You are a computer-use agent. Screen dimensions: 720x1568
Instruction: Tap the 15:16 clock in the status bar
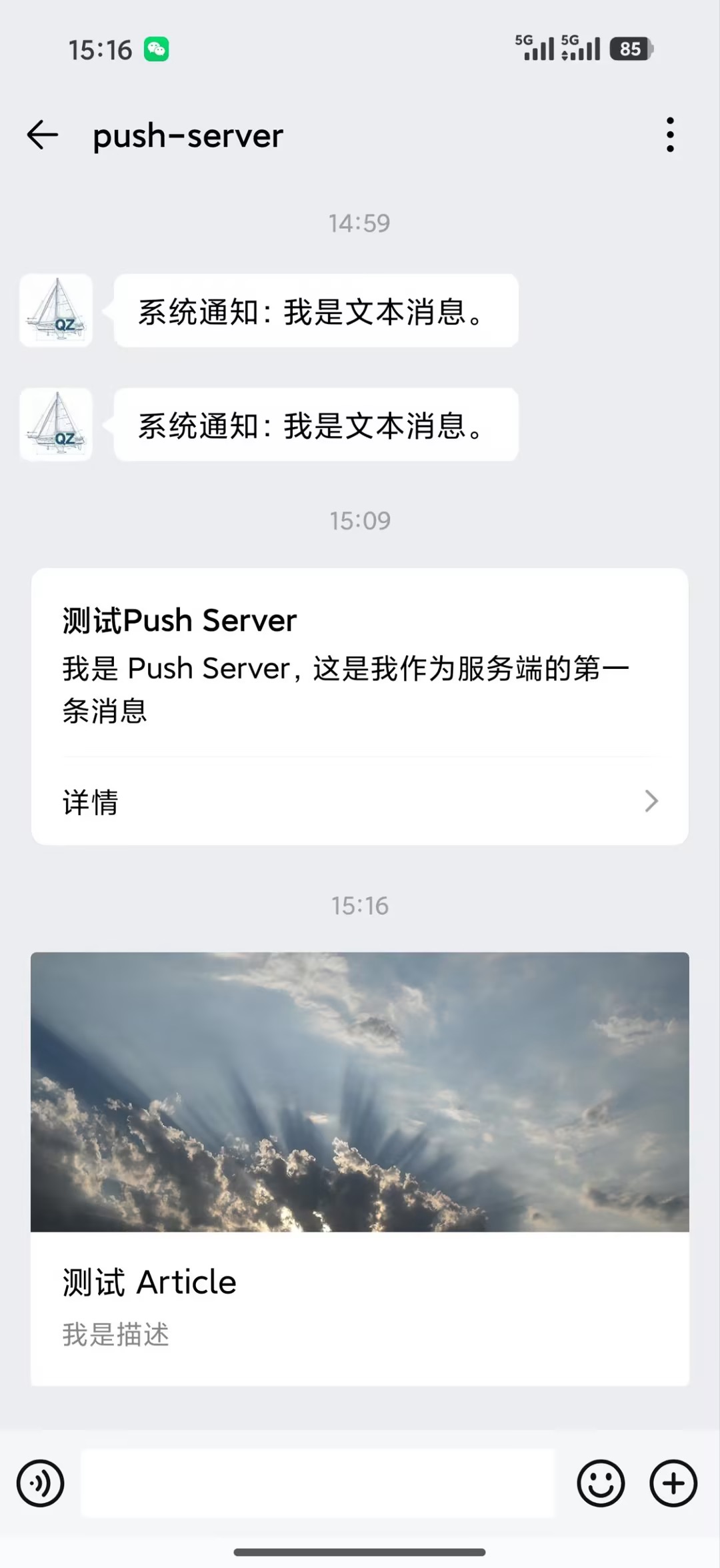[x=100, y=48]
